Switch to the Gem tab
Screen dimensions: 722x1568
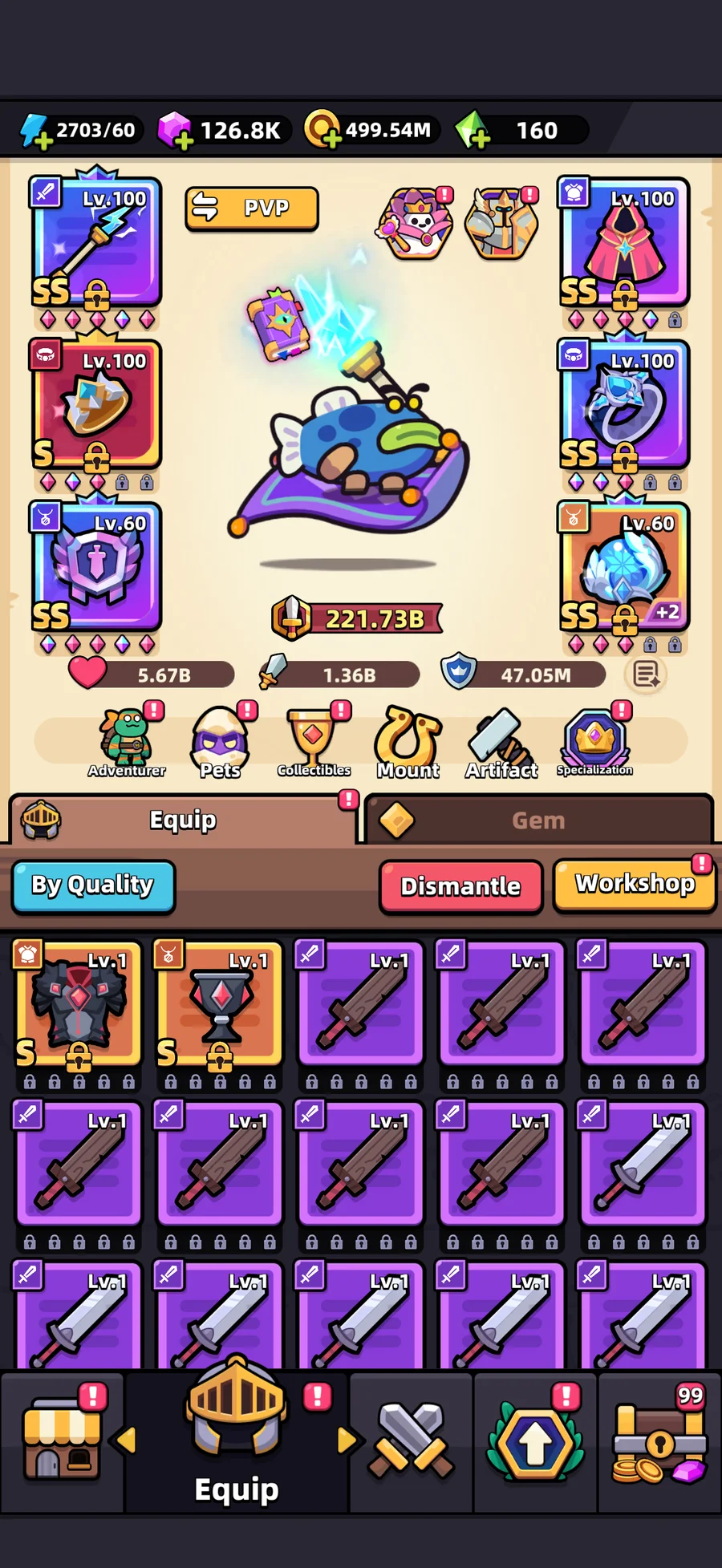click(538, 820)
